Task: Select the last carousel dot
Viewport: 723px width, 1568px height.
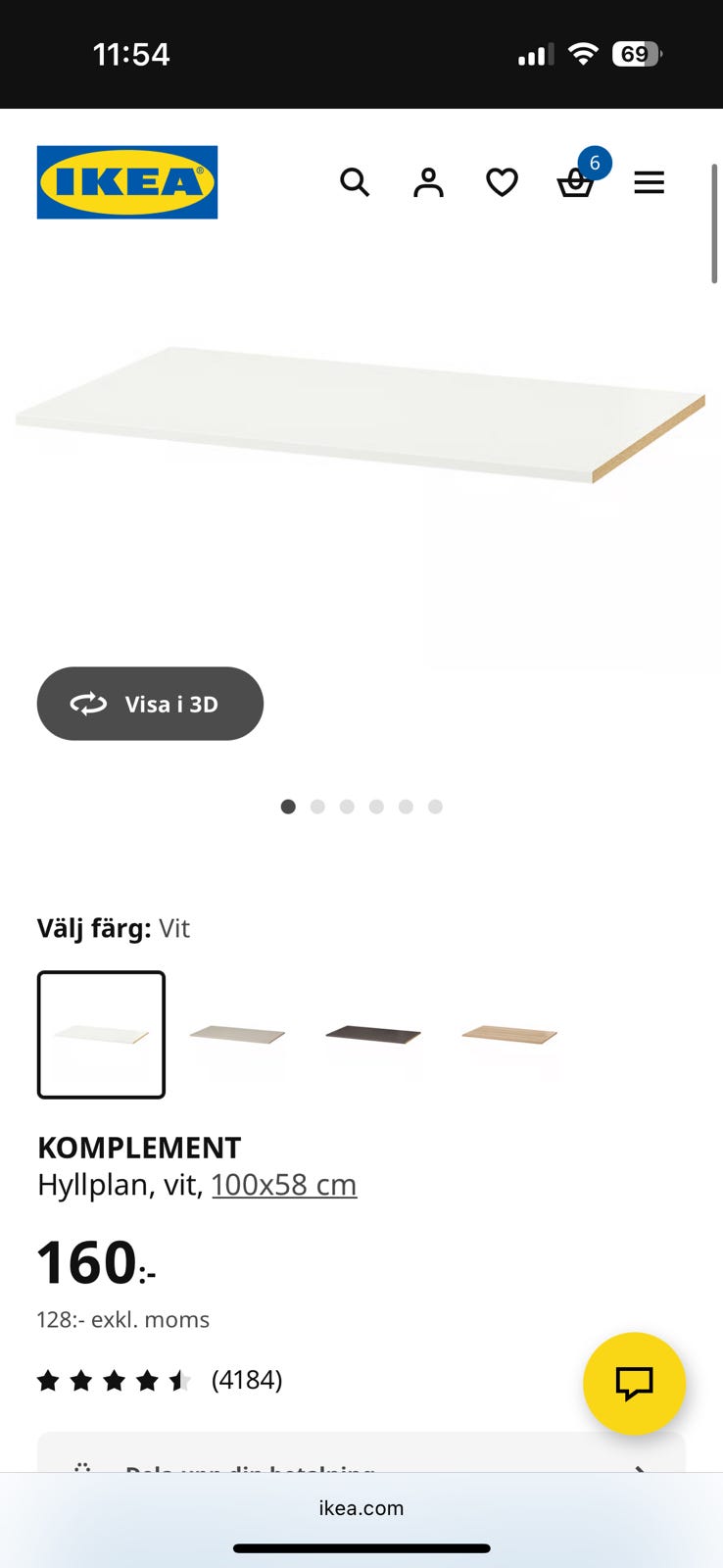Action: point(435,807)
